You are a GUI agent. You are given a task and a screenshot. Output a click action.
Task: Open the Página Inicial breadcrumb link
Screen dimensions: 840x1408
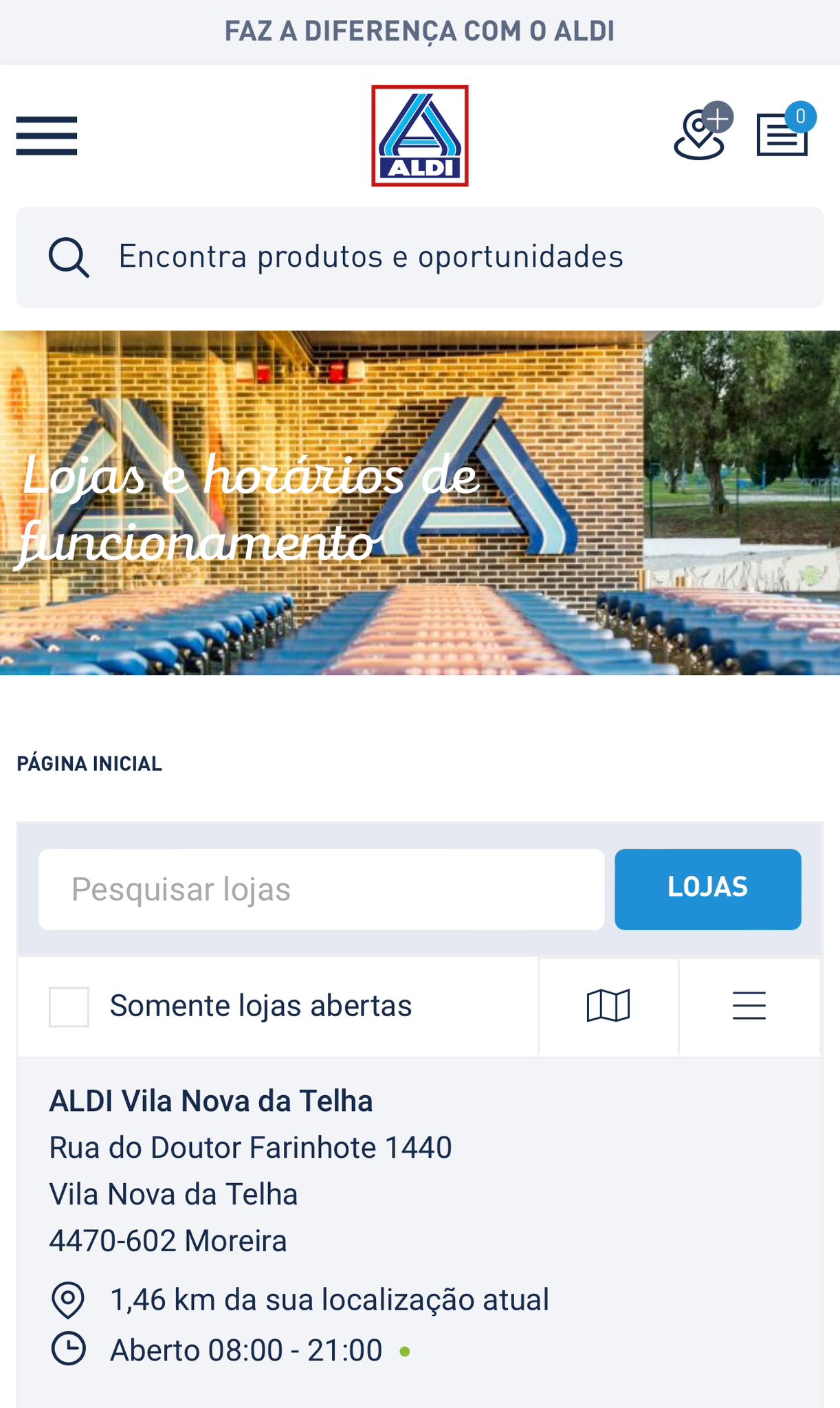pos(89,764)
